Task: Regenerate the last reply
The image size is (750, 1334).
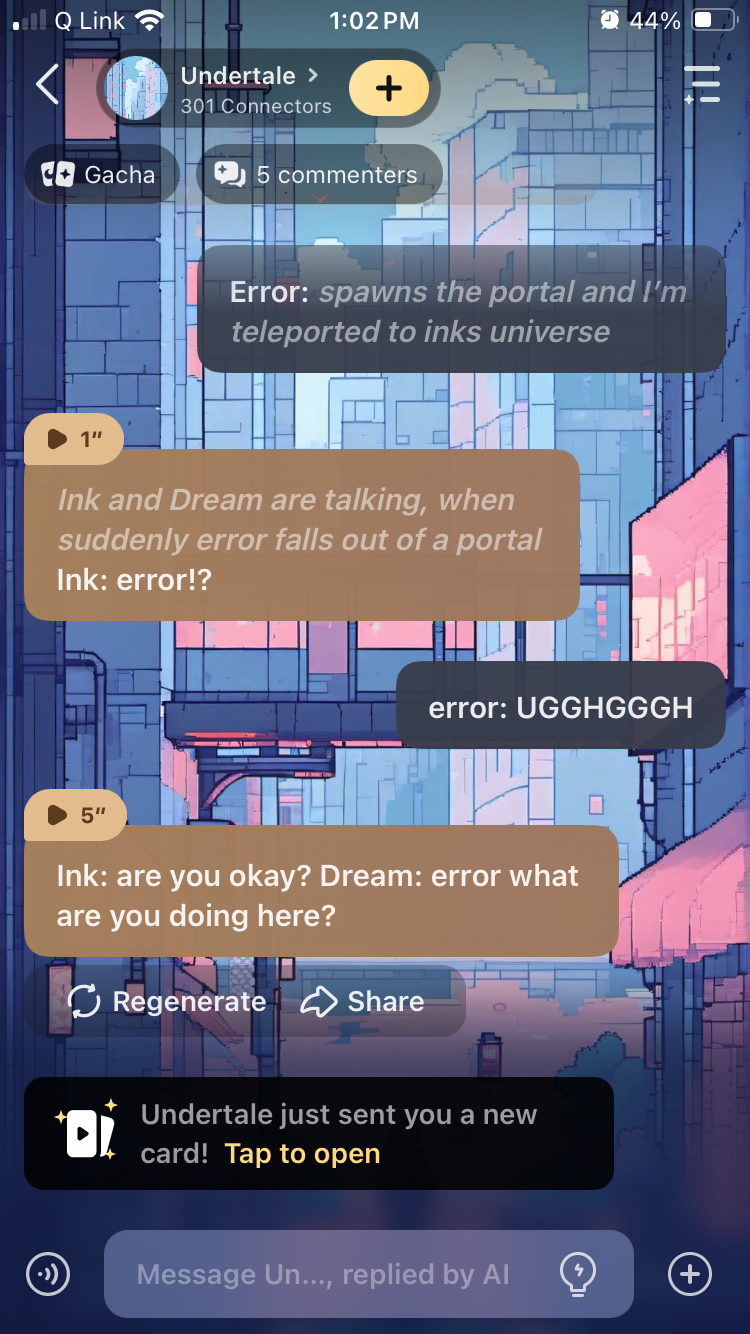Action: (167, 1001)
